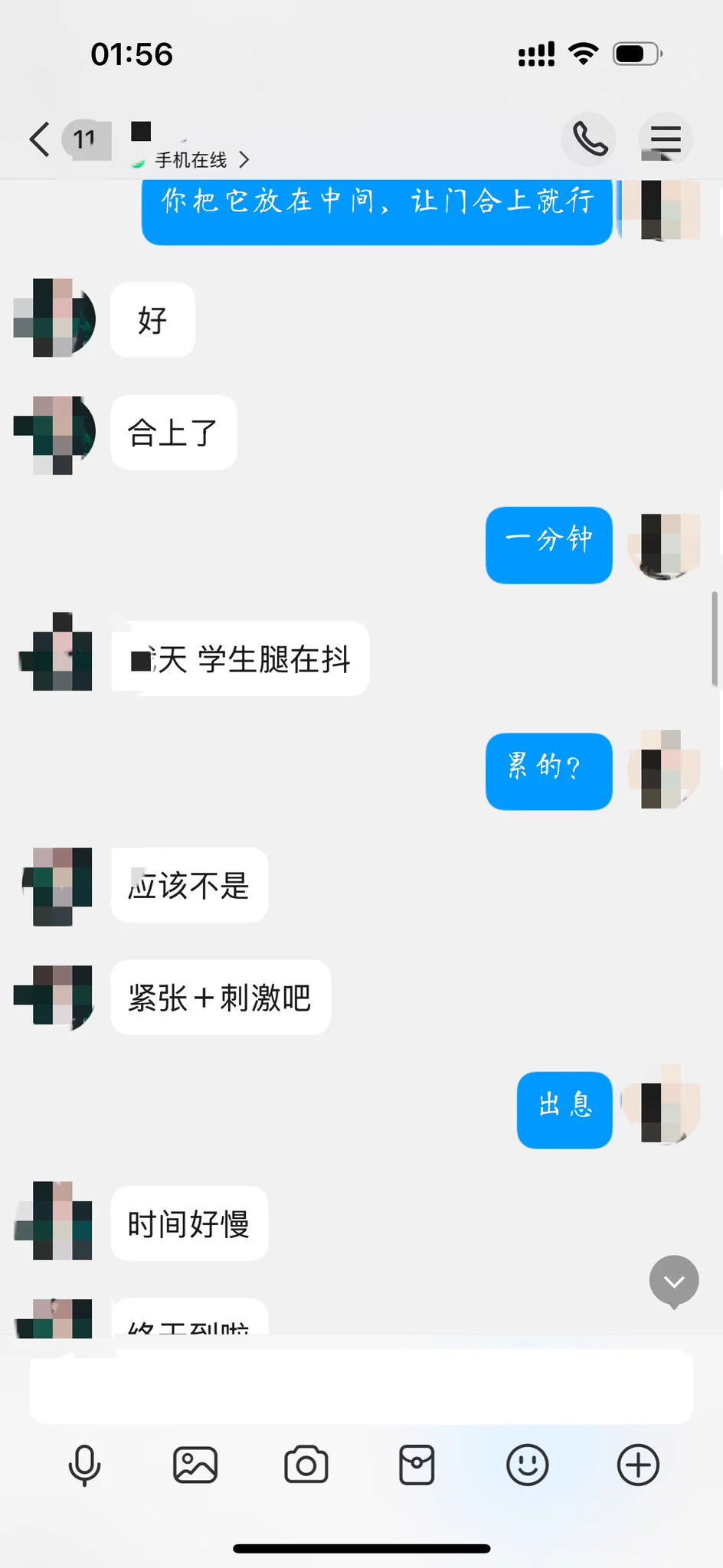Go back to the chat list

pyautogui.click(x=41, y=139)
